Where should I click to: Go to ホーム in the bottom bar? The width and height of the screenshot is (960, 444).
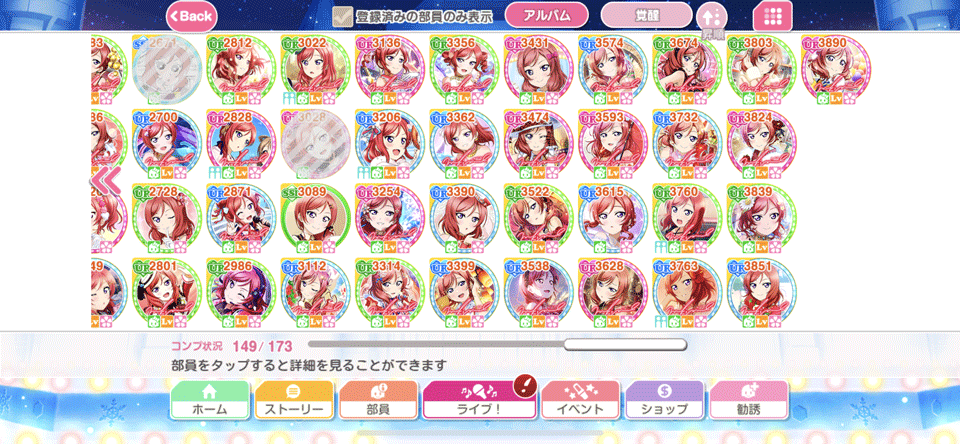tap(209, 399)
